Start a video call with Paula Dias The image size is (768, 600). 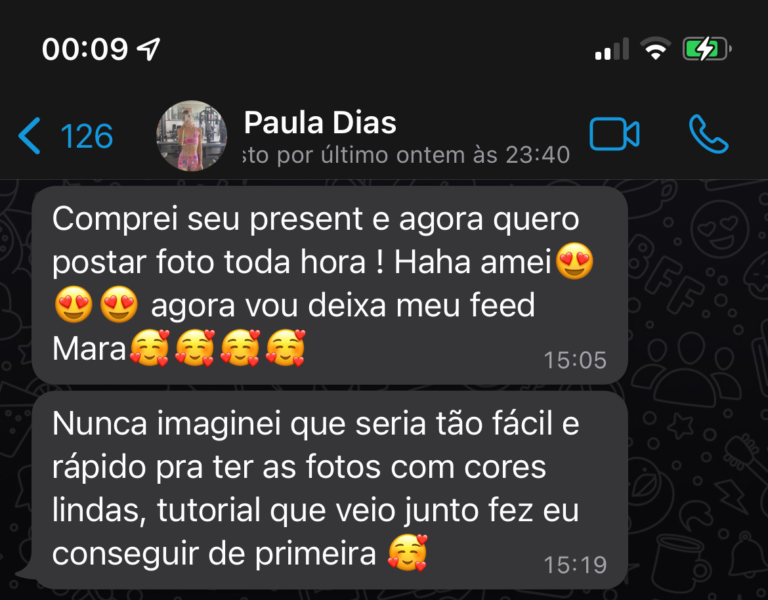614,135
